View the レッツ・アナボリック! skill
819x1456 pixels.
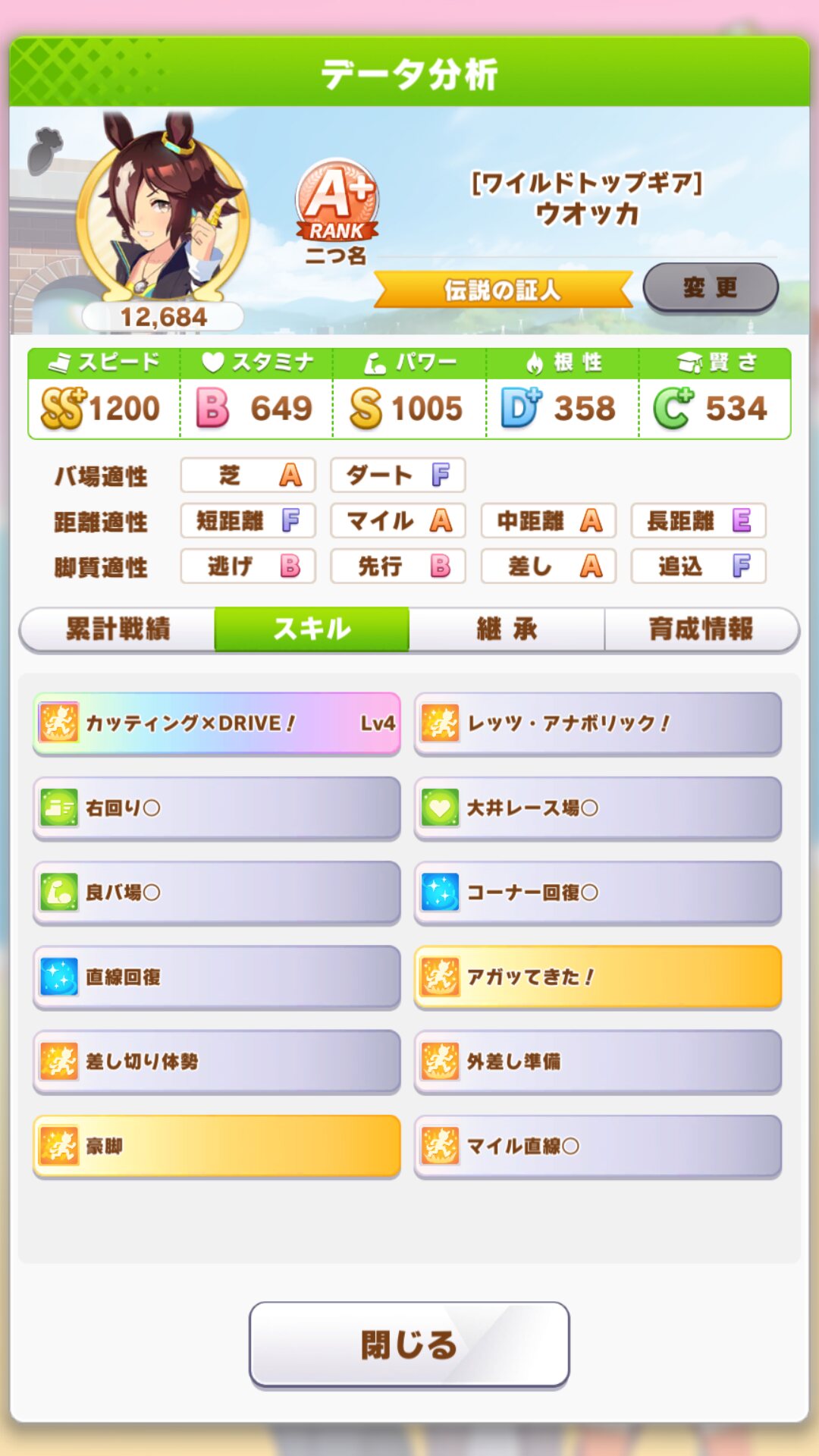coord(598,723)
